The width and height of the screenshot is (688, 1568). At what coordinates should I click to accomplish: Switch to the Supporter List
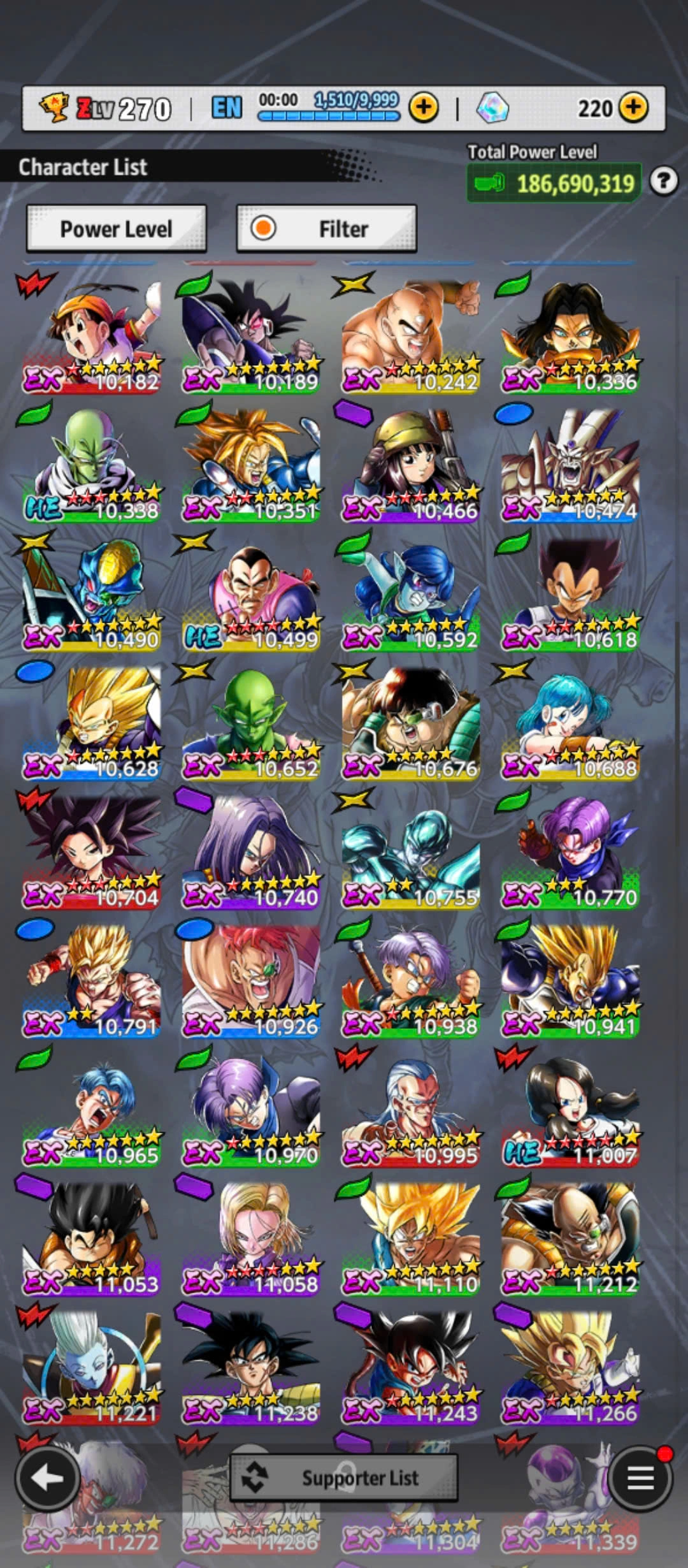pos(344,1477)
